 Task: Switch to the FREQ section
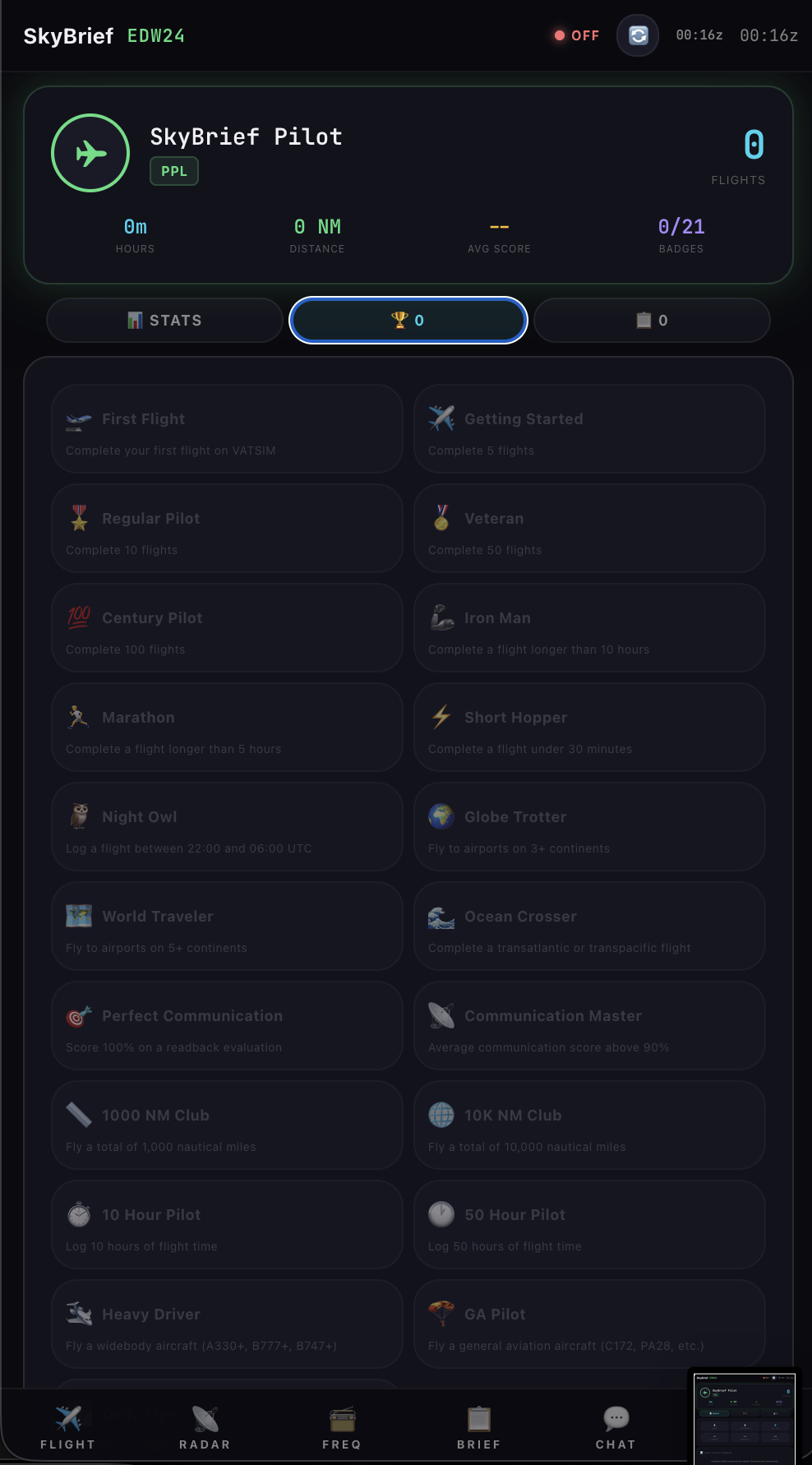(342, 1427)
